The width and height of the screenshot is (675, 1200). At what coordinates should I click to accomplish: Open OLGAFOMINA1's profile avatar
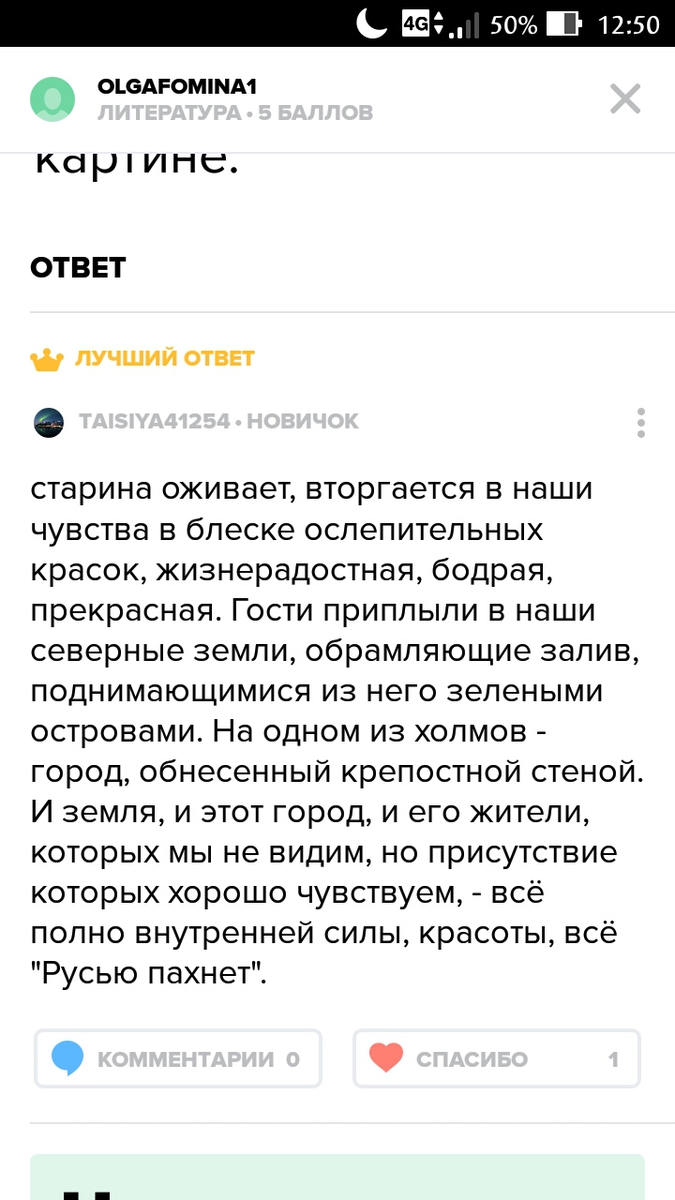coord(52,99)
